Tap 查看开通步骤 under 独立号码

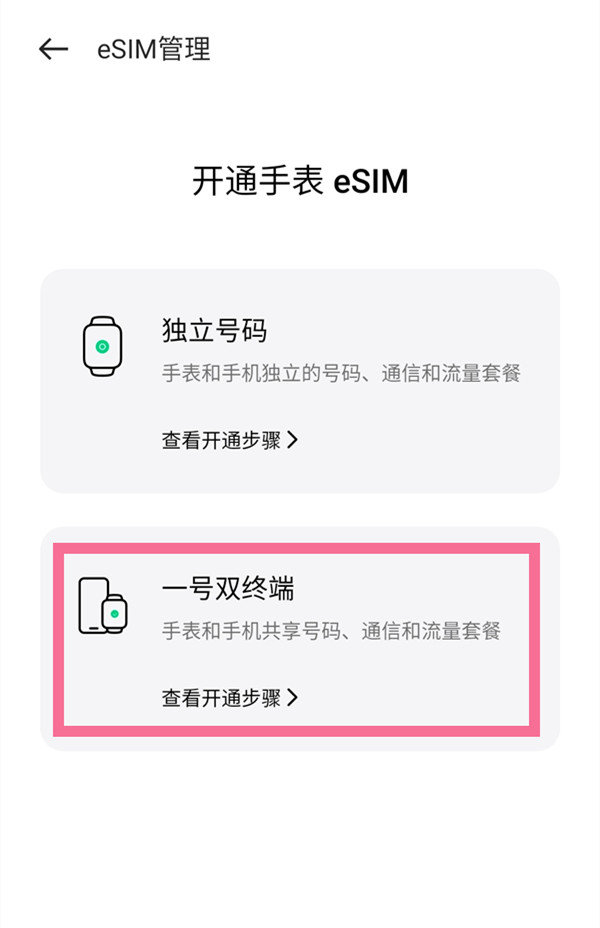tap(230, 440)
